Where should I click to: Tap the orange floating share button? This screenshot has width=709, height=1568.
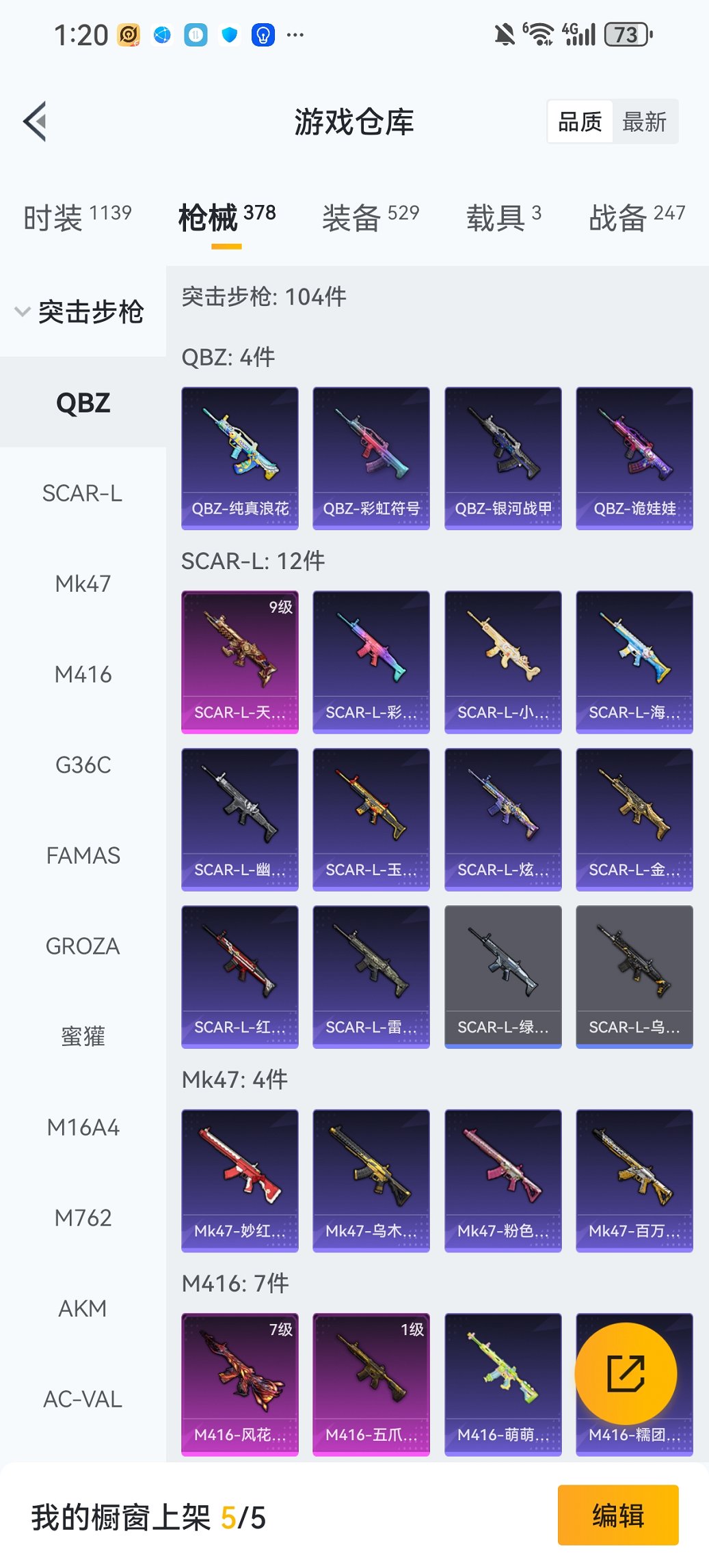pos(626,1374)
